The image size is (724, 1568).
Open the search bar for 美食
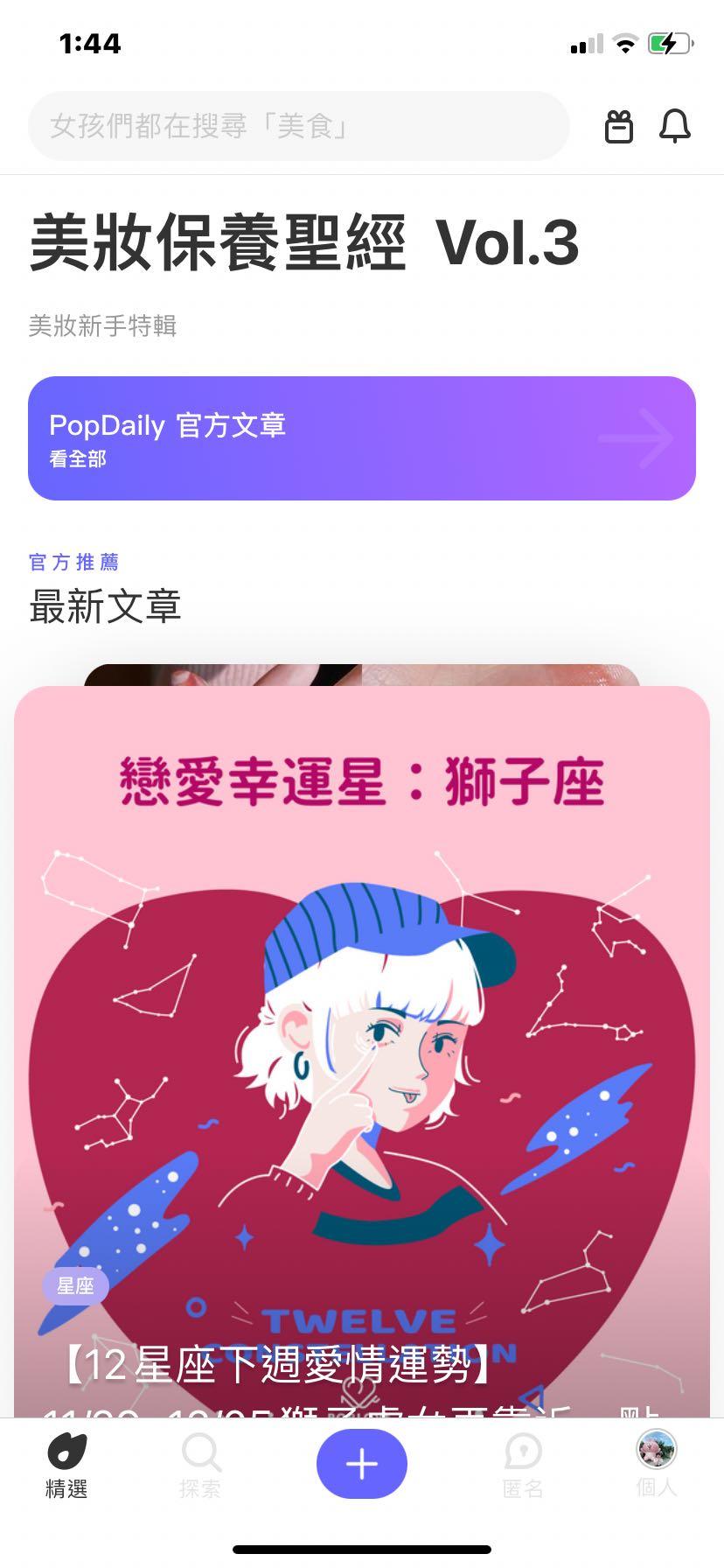pos(297,126)
